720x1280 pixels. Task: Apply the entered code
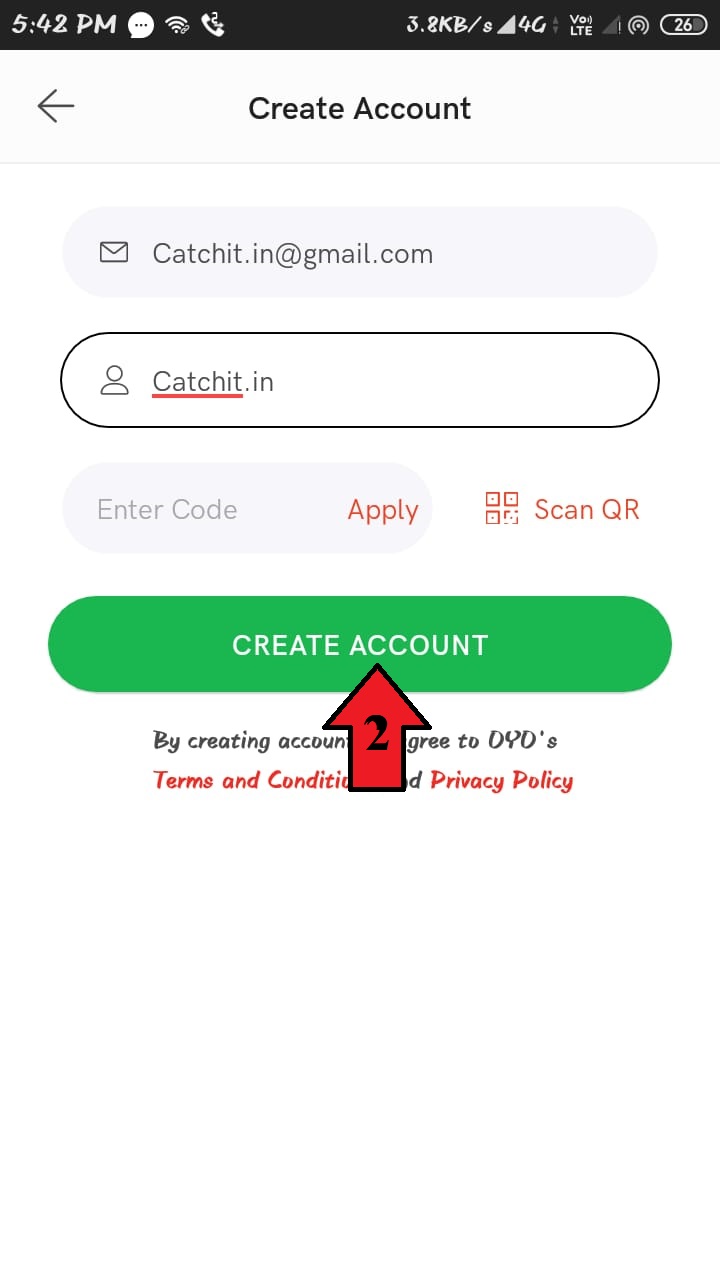point(383,509)
